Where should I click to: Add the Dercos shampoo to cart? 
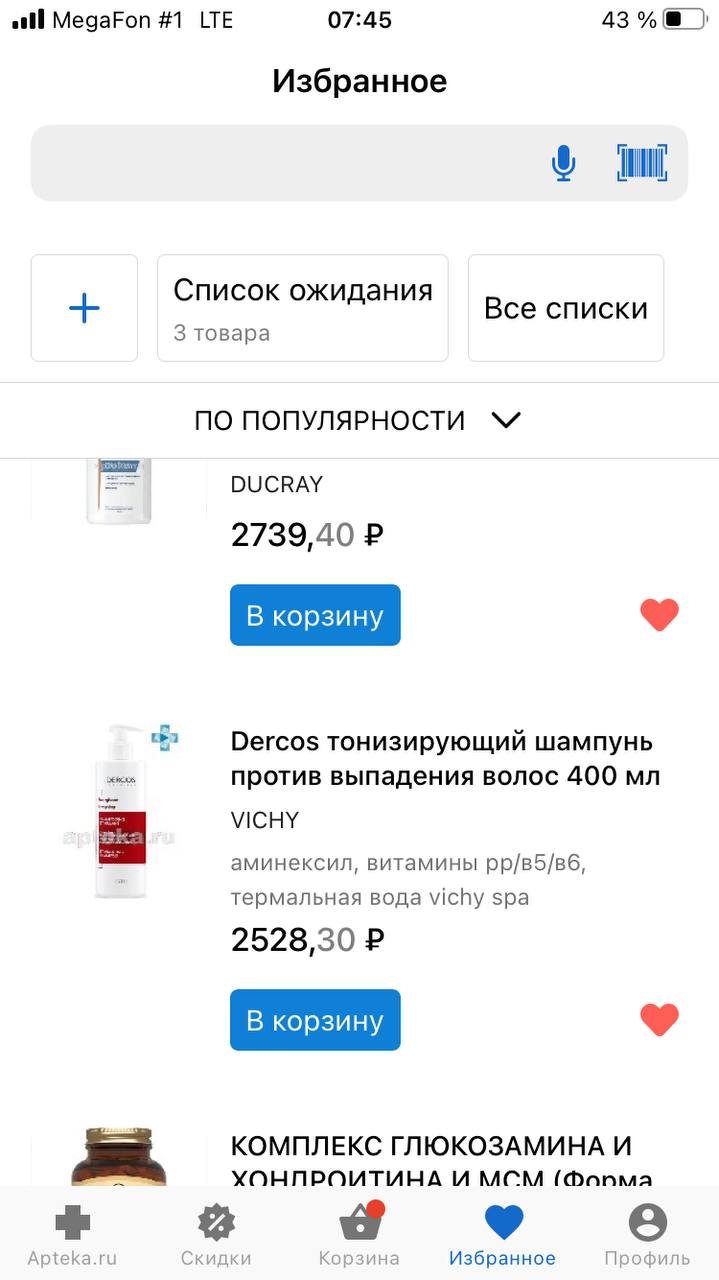[315, 1020]
